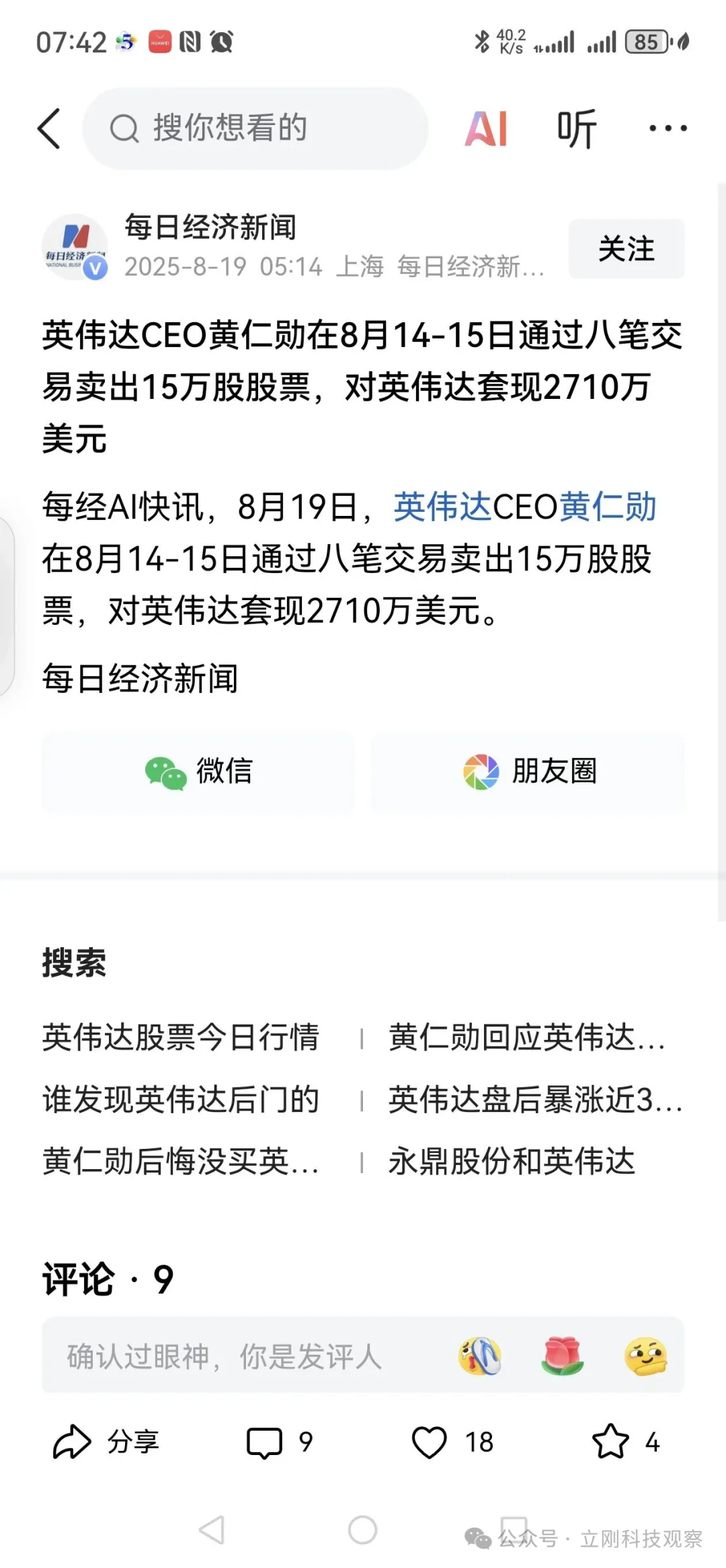Search 黄仁勋回应英伟达…

526,1037
